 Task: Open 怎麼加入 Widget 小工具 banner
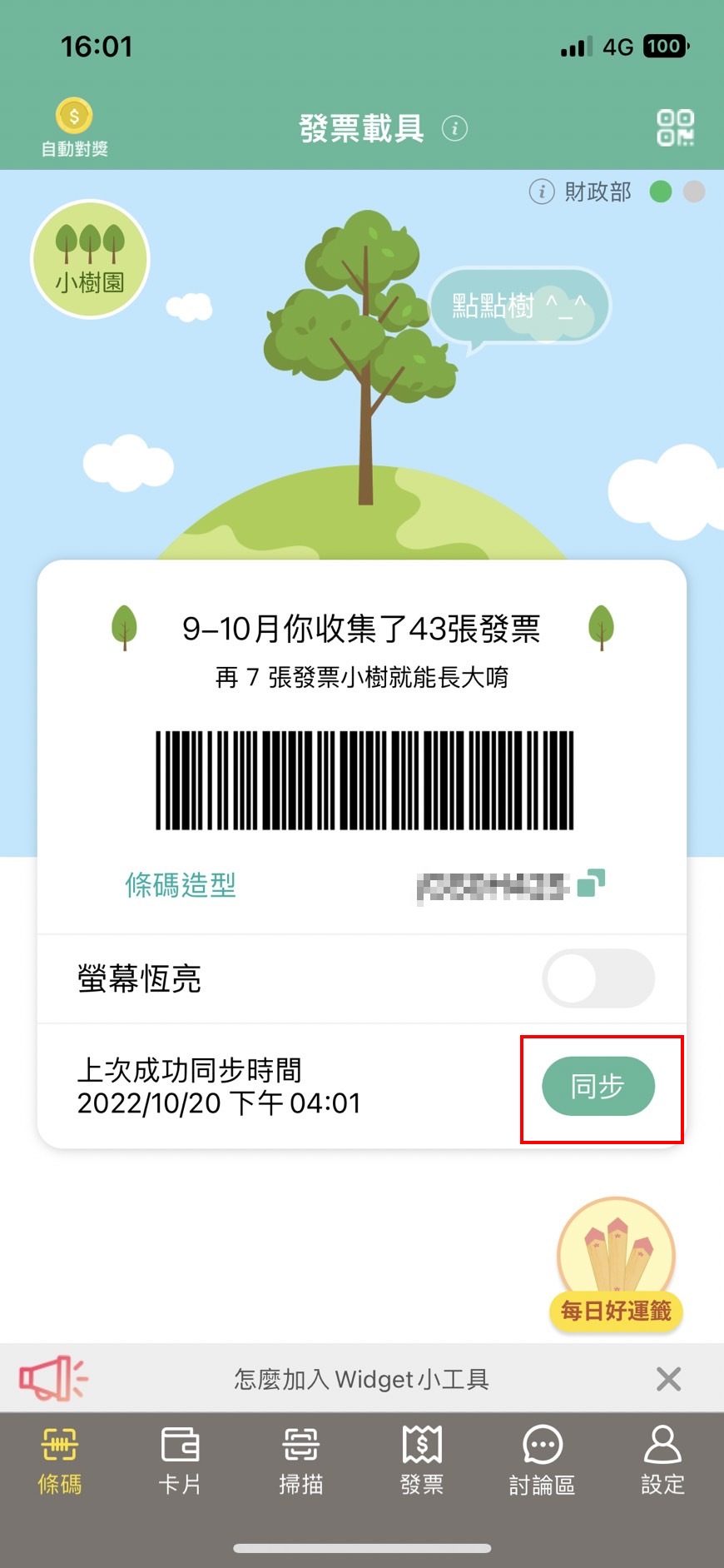361,1379
